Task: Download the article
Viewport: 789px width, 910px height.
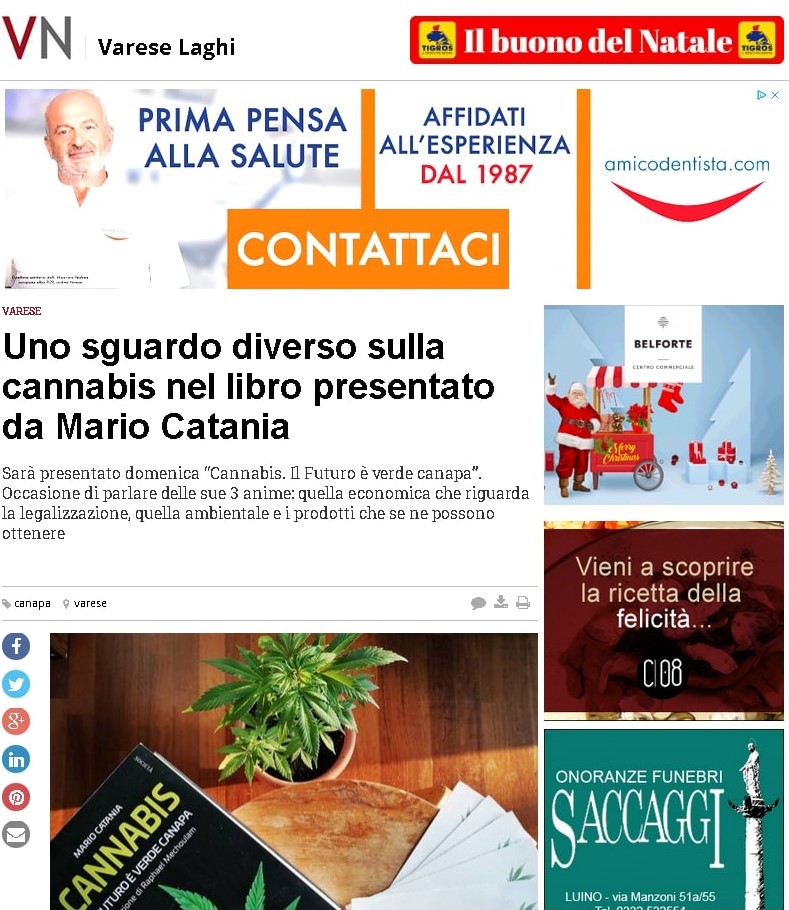Action: [x=501, y=602]
